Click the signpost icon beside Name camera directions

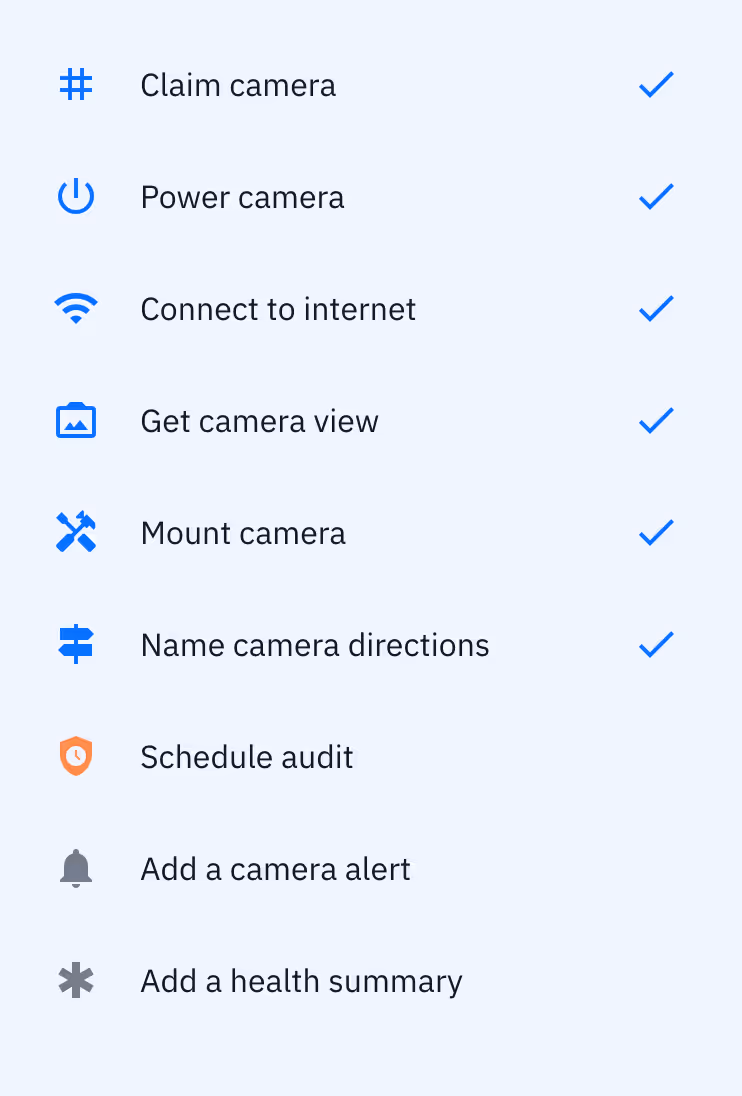tap(75, 645)
